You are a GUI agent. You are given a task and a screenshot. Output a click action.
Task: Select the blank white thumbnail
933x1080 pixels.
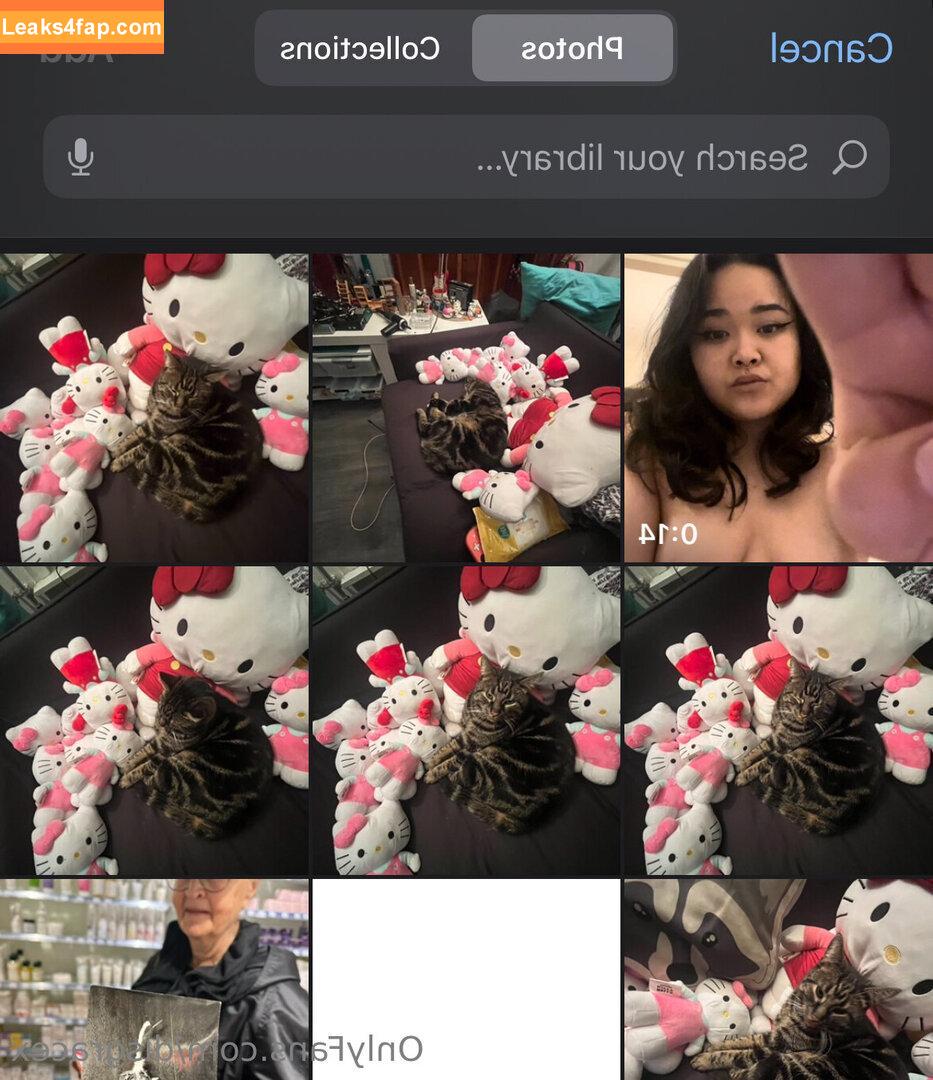[x=466, y=978]
